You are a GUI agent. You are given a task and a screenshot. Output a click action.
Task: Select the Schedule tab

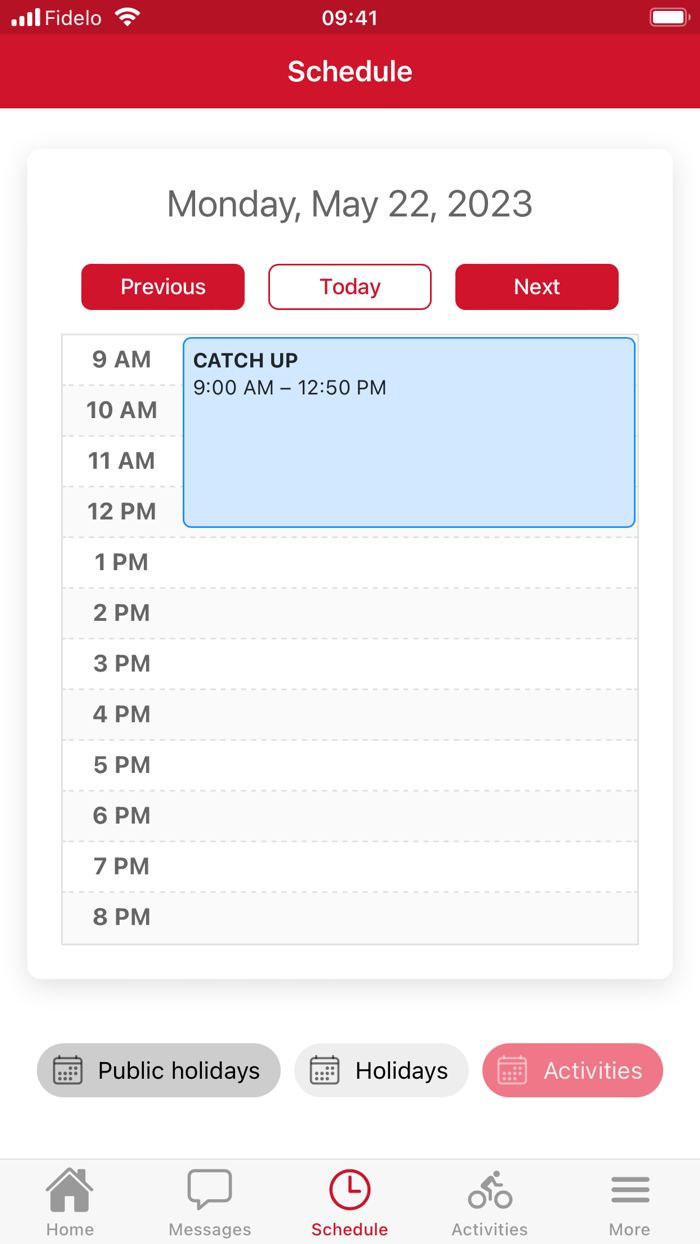pos(350,1202)
